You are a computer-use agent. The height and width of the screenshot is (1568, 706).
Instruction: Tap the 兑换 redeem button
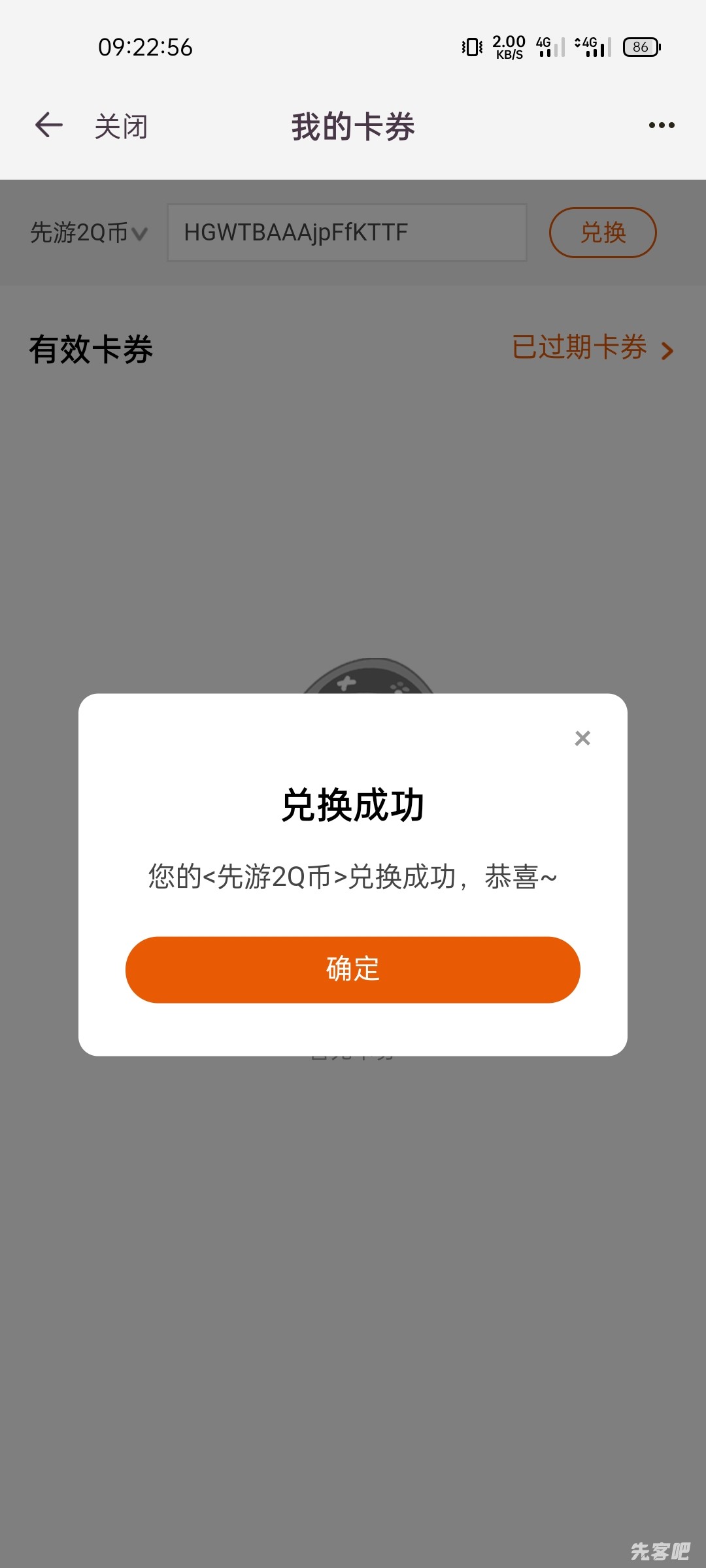click(x=602, y=233)
